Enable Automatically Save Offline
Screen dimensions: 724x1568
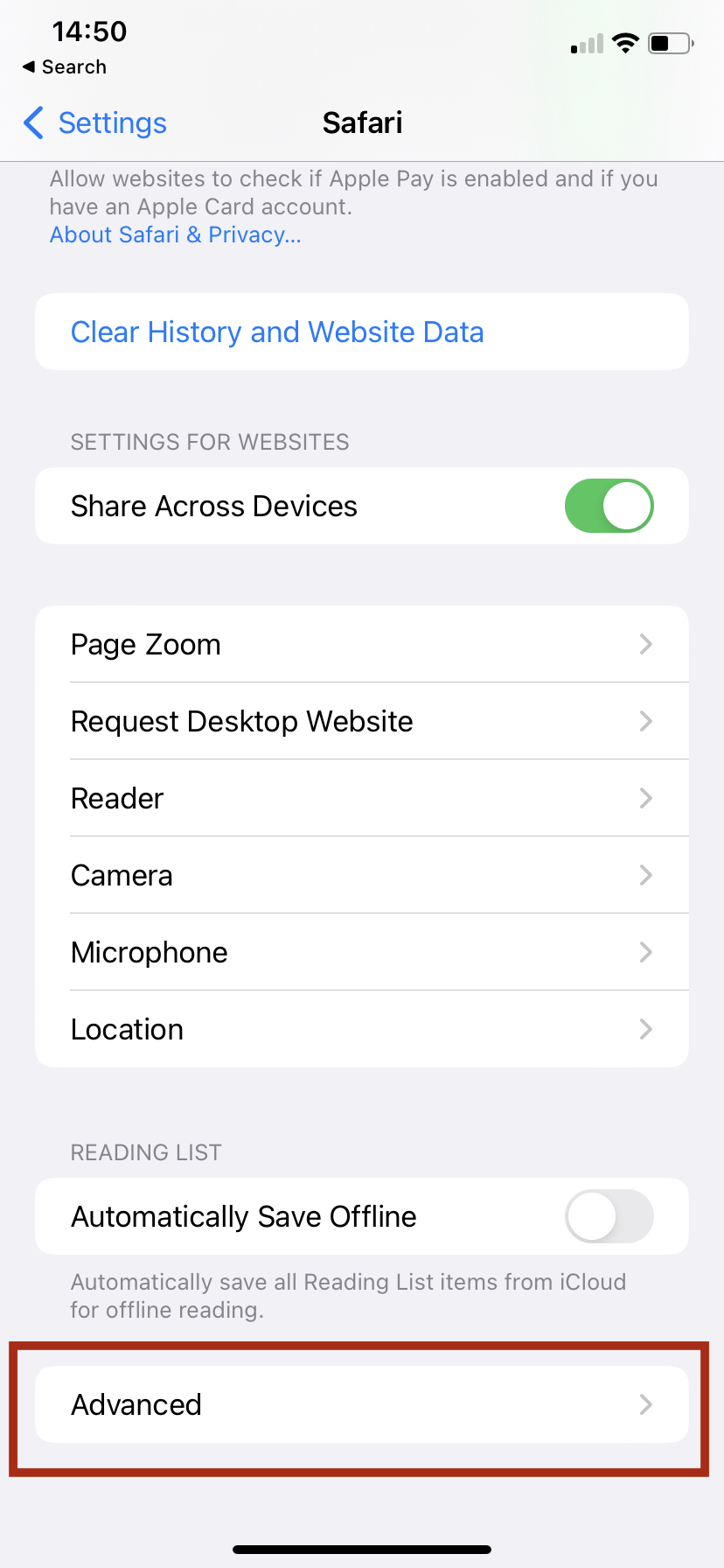click(609, 1217)
